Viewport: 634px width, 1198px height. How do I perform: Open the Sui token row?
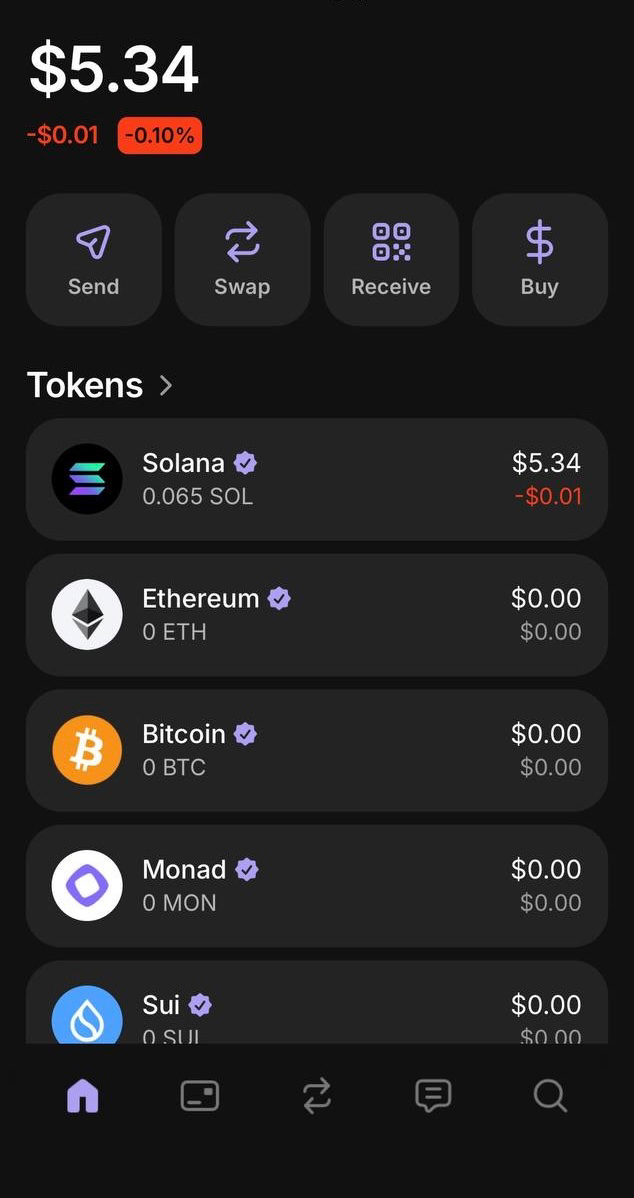point(317,1002)
